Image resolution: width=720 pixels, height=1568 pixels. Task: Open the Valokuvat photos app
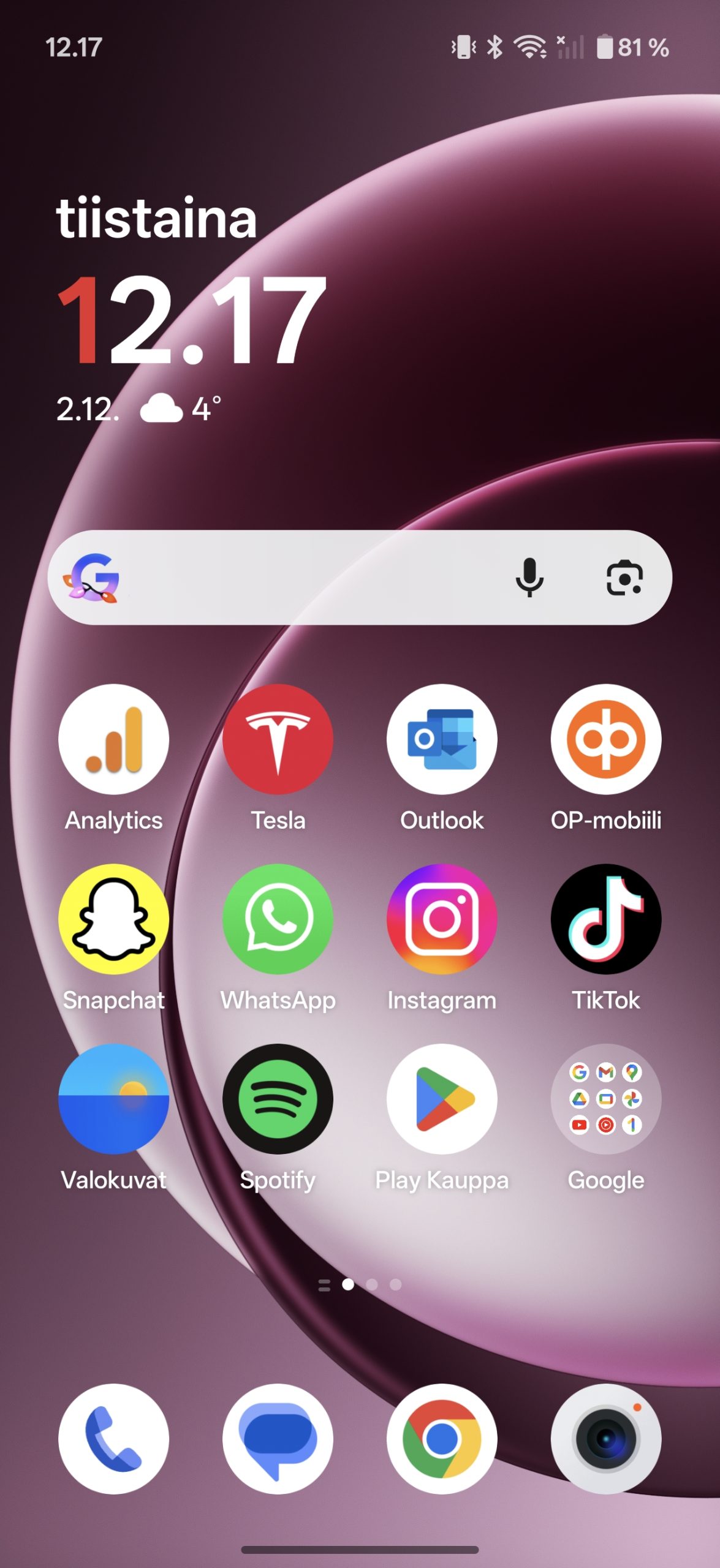pyautogui.click(x=114, y=1099)
